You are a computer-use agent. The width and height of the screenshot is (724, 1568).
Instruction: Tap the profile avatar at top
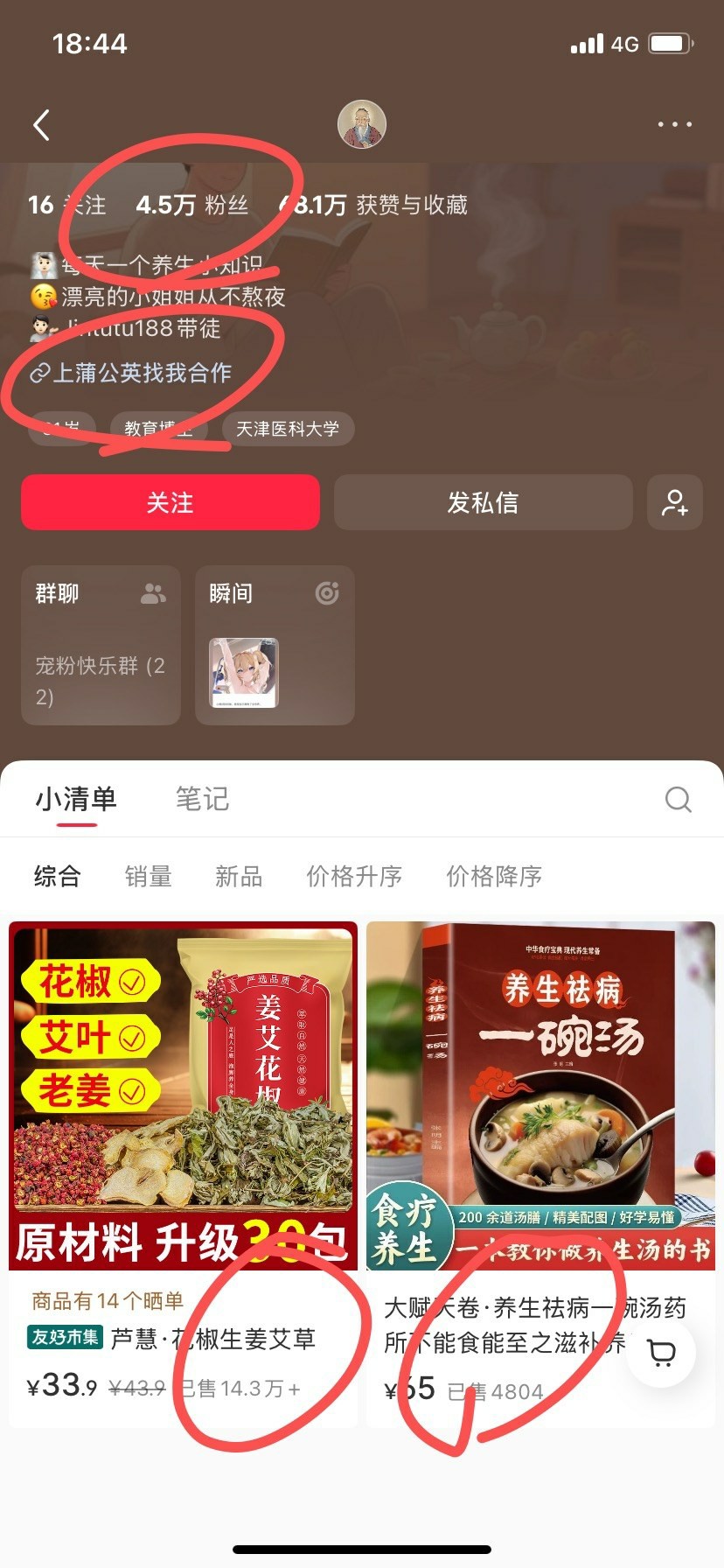point(361,124)
